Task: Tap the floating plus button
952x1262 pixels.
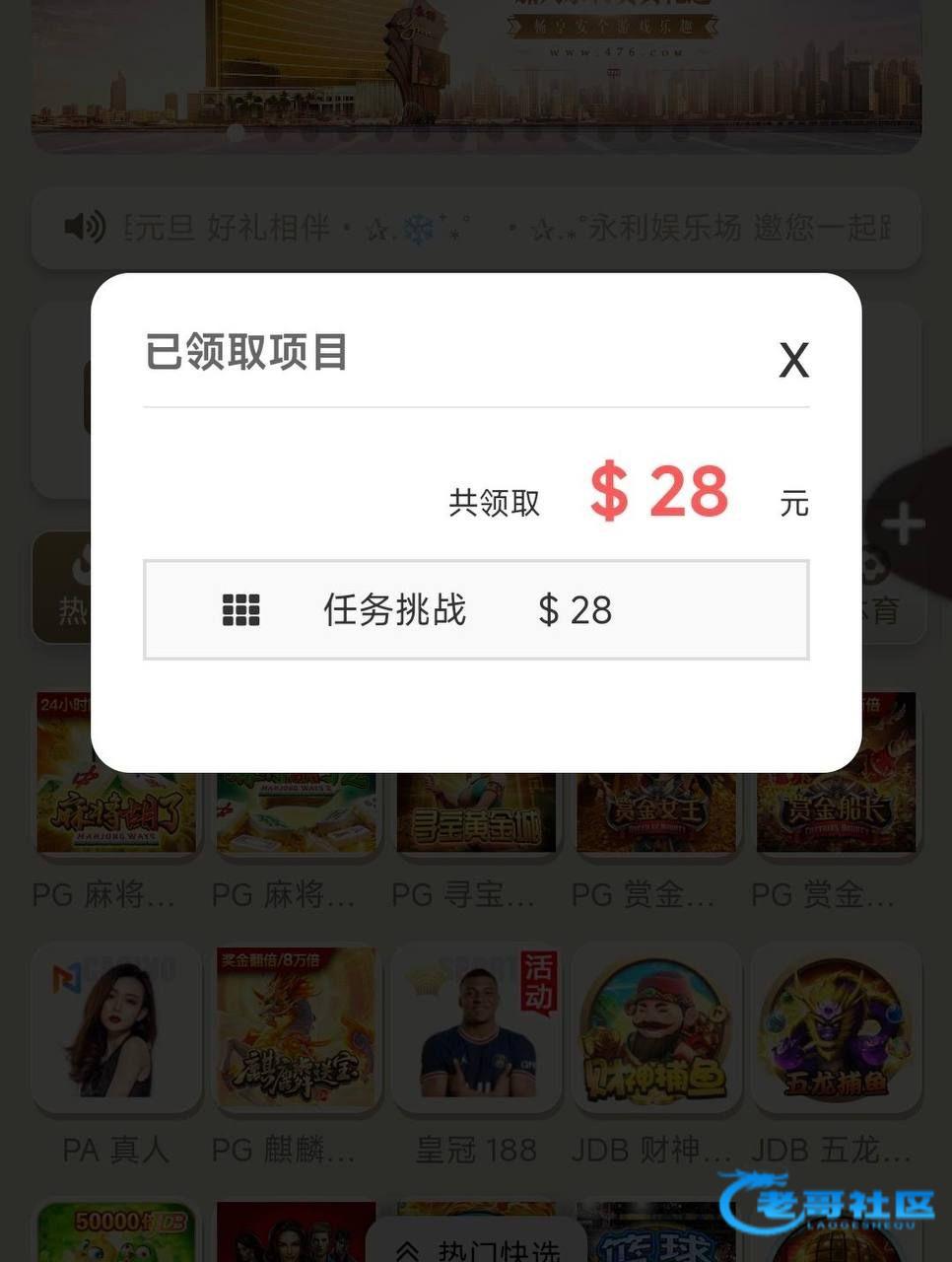Action: (904, 526)
